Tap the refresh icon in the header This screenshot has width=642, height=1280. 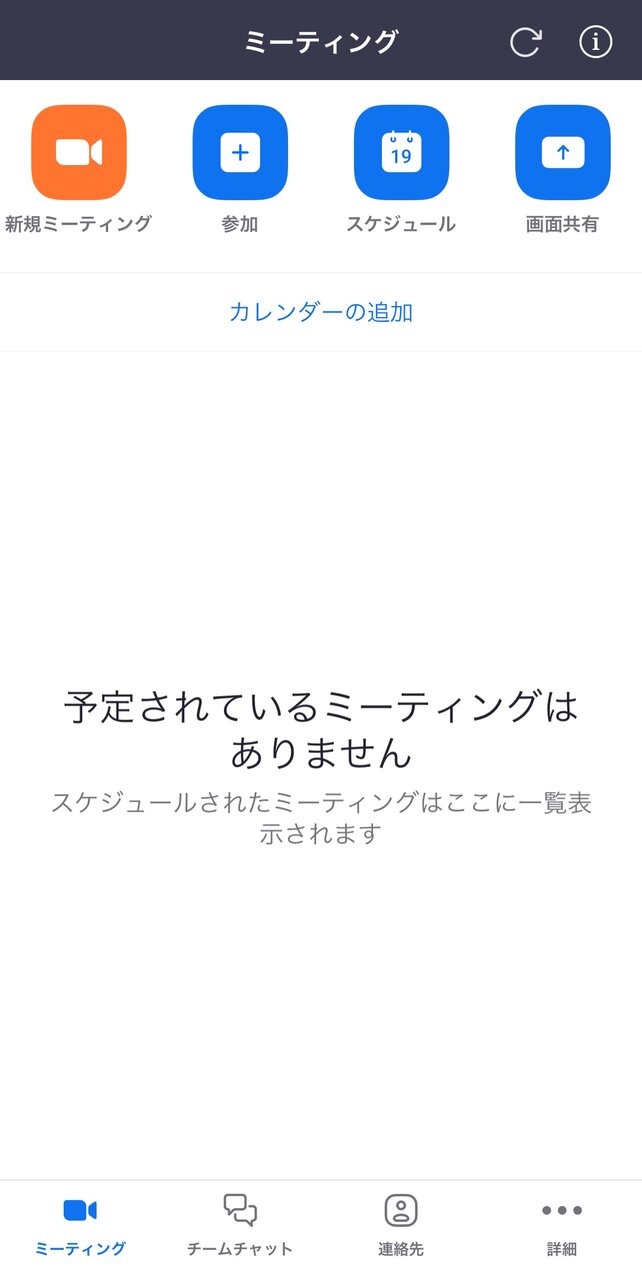(x=525, y=42)
